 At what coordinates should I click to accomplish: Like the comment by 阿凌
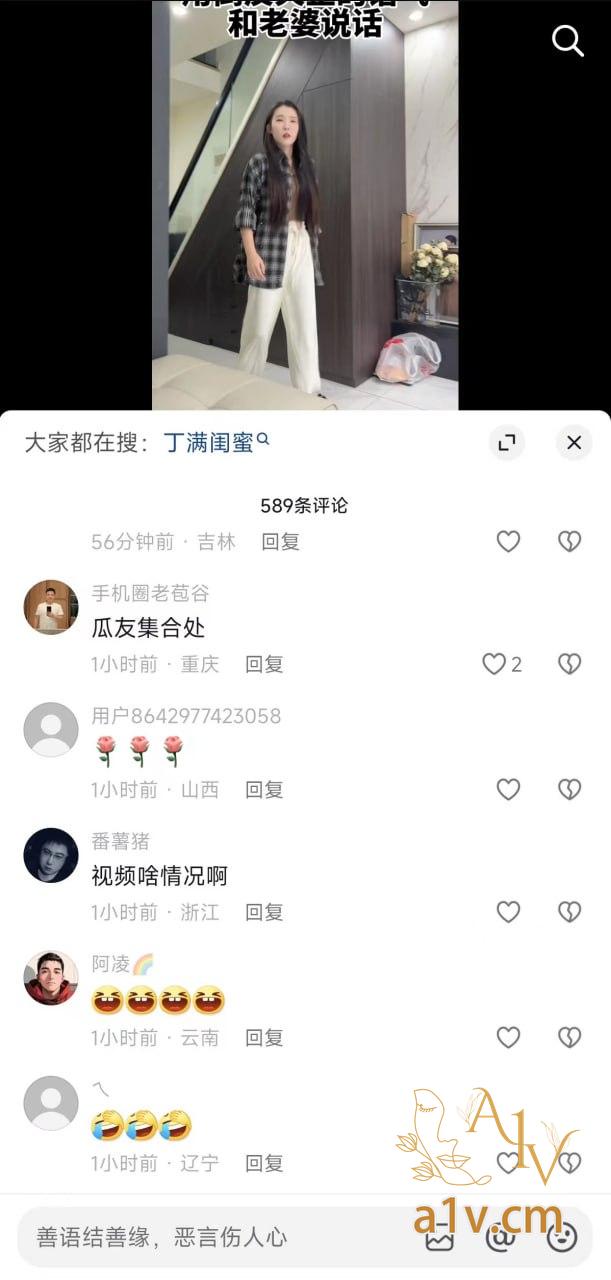tap(509, 1038)
